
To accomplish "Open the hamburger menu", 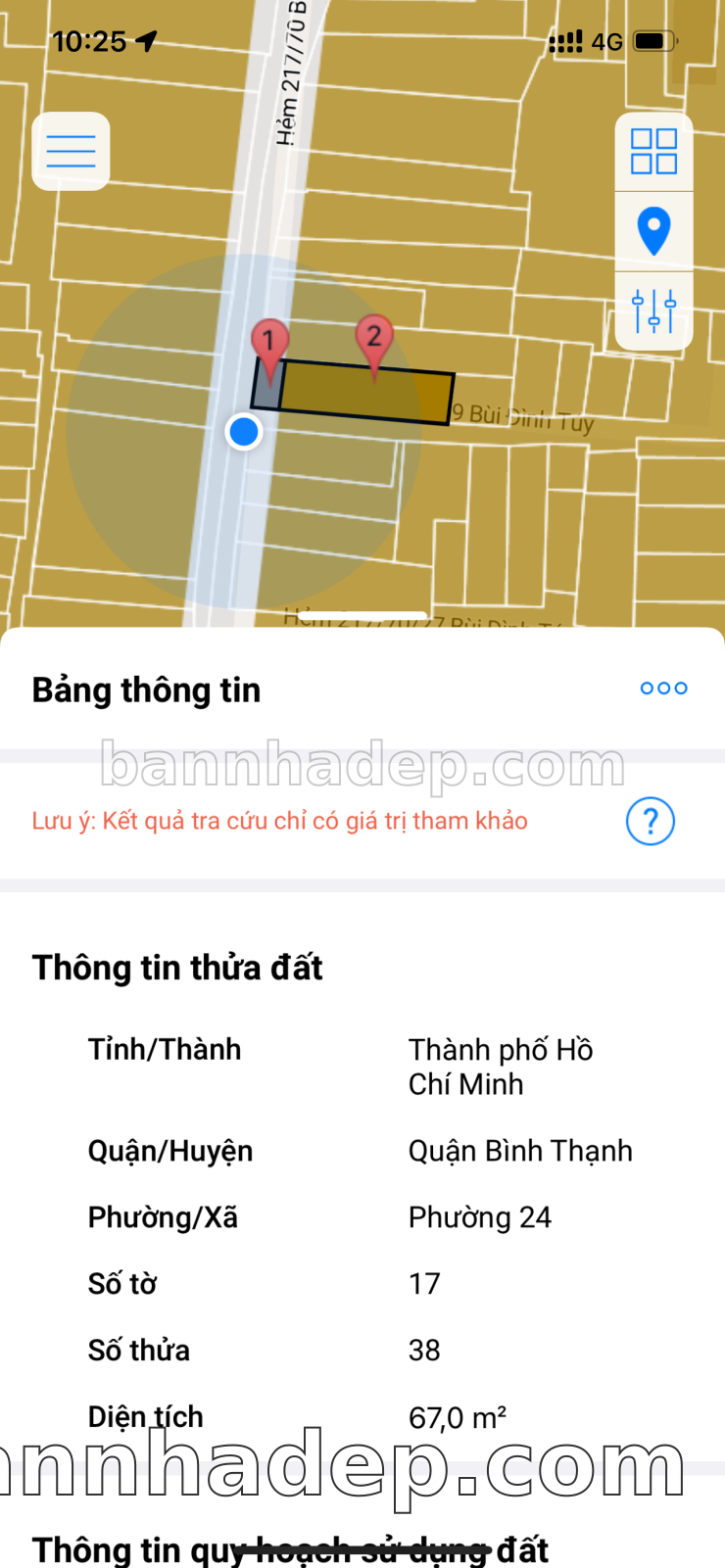I will point(71,152).
